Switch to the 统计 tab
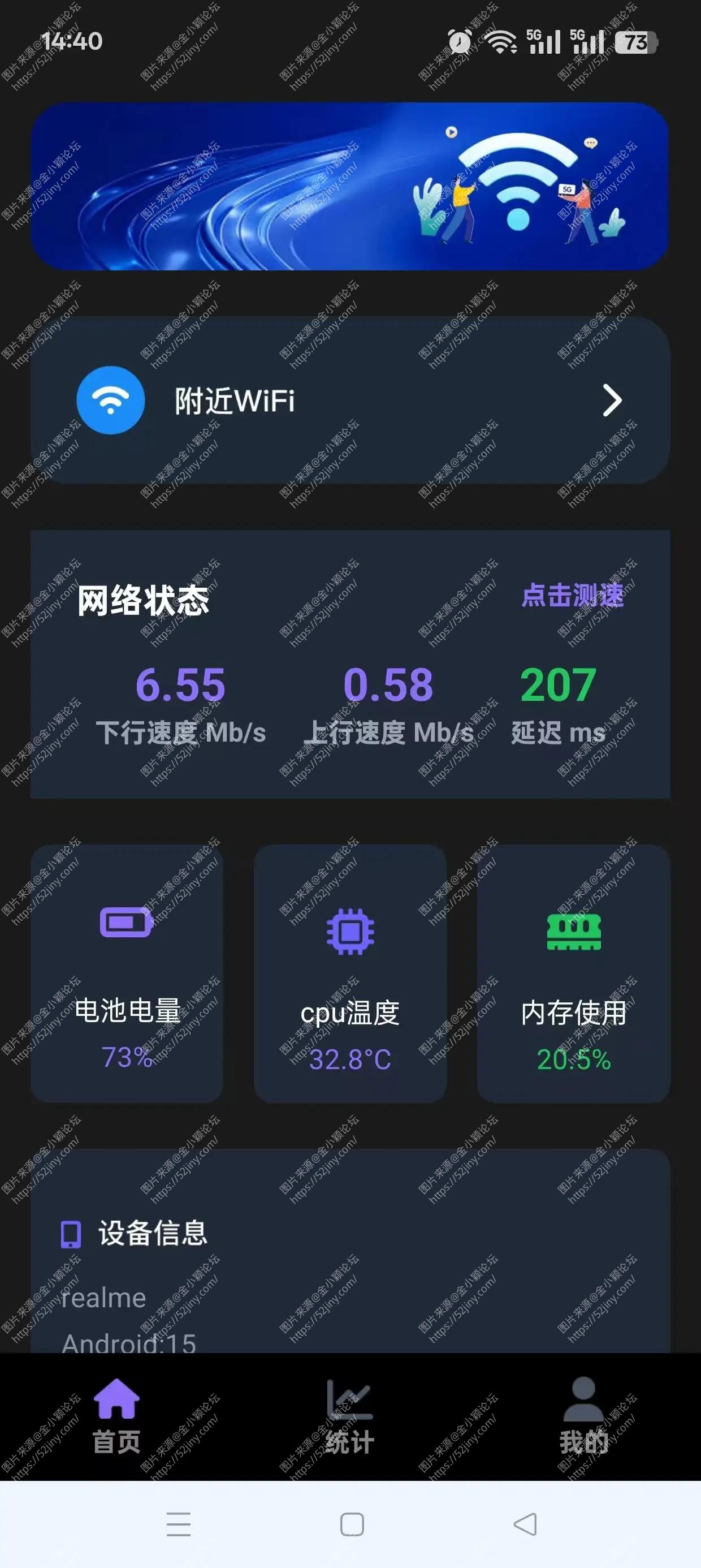This screenshot has width=701, height=1568. 349,1417
